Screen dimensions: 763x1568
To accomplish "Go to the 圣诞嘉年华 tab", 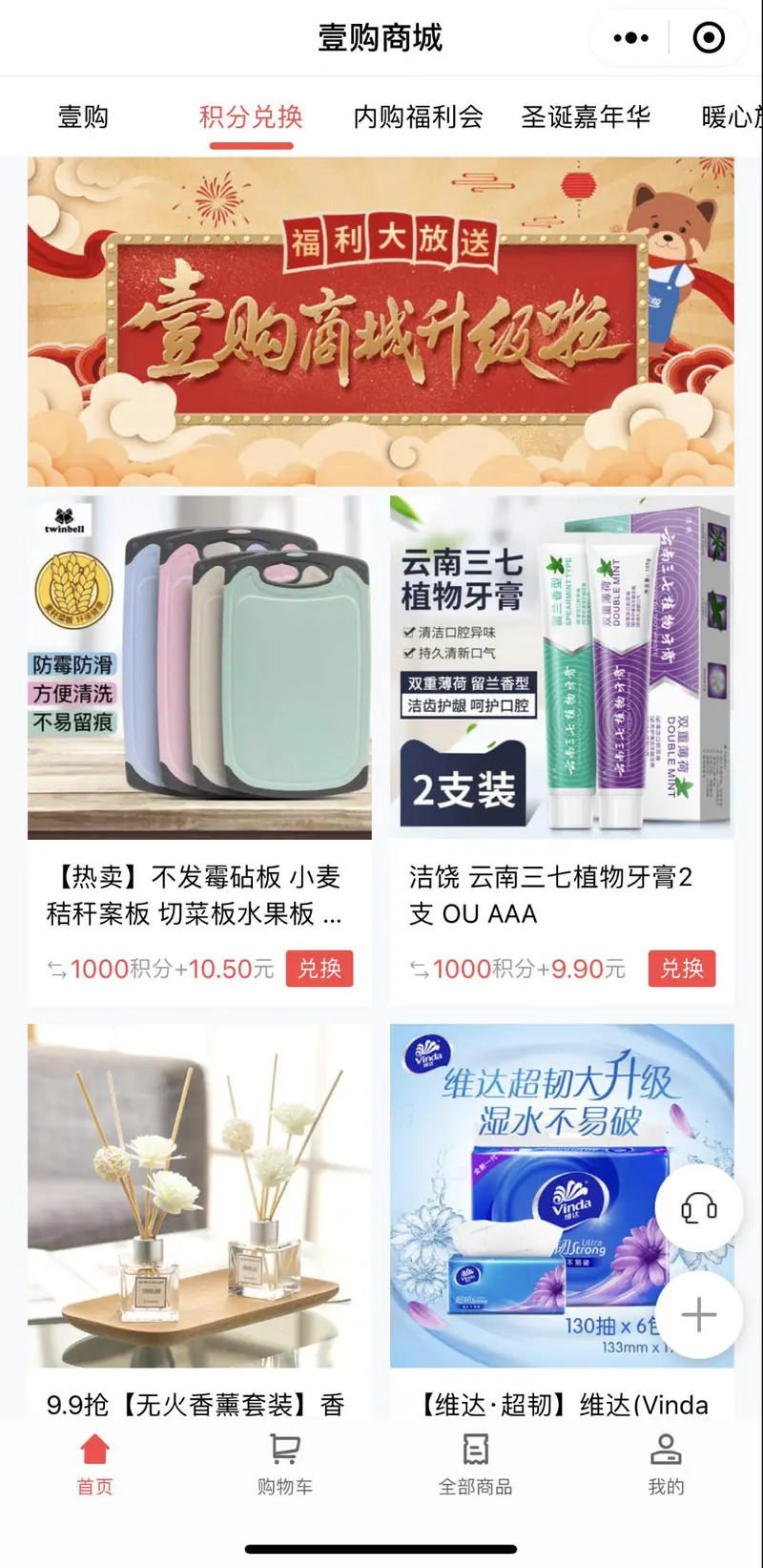I will point(586,117).
